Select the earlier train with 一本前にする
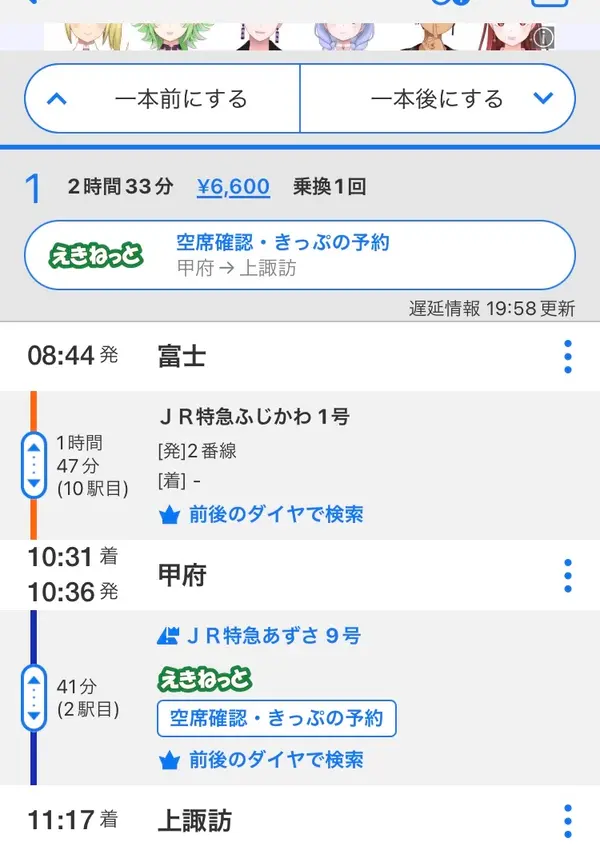Screen dimensions: 600x850 (x=162, y=99)
